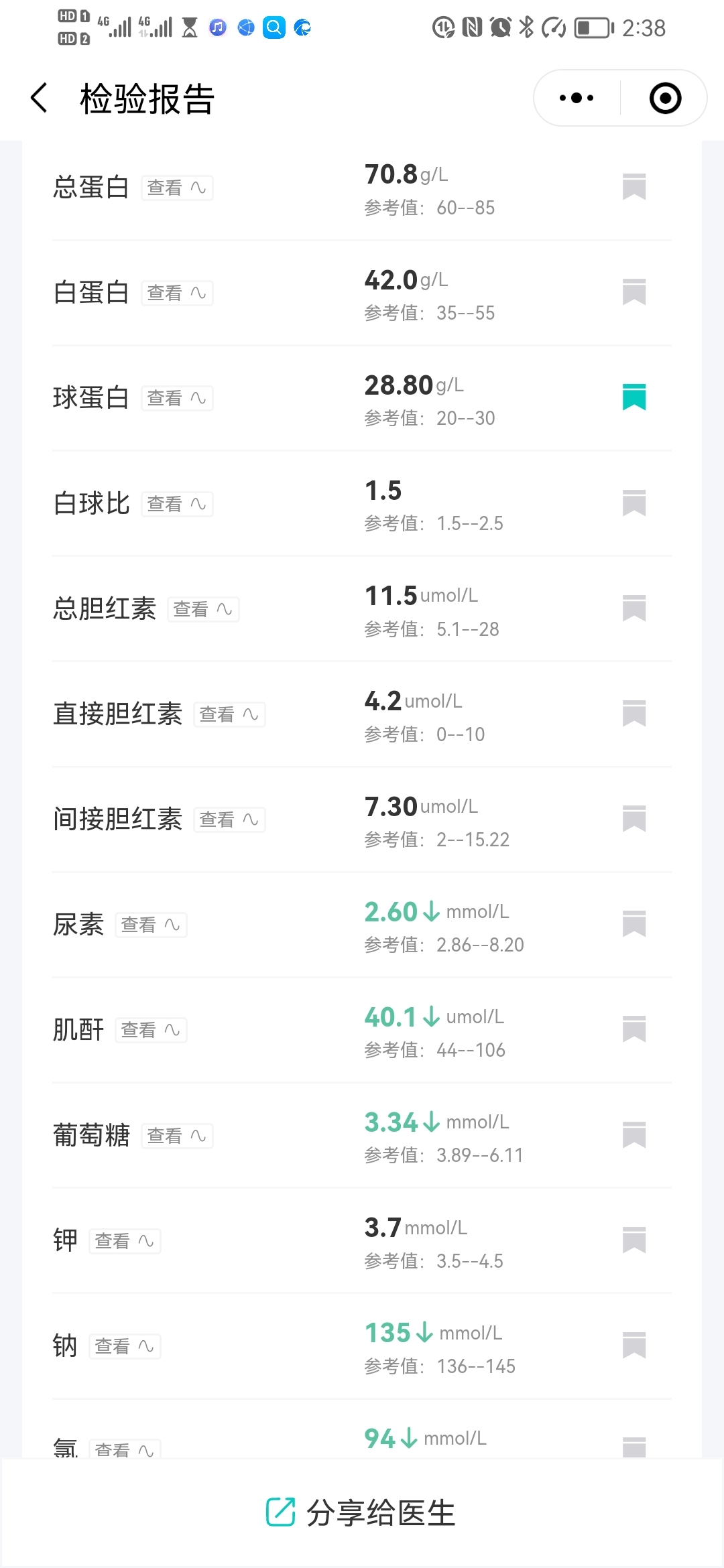This screenshot has width=724, height=1568.
Task: Tap 查看 next to 钠
Action: point(125,1346)
